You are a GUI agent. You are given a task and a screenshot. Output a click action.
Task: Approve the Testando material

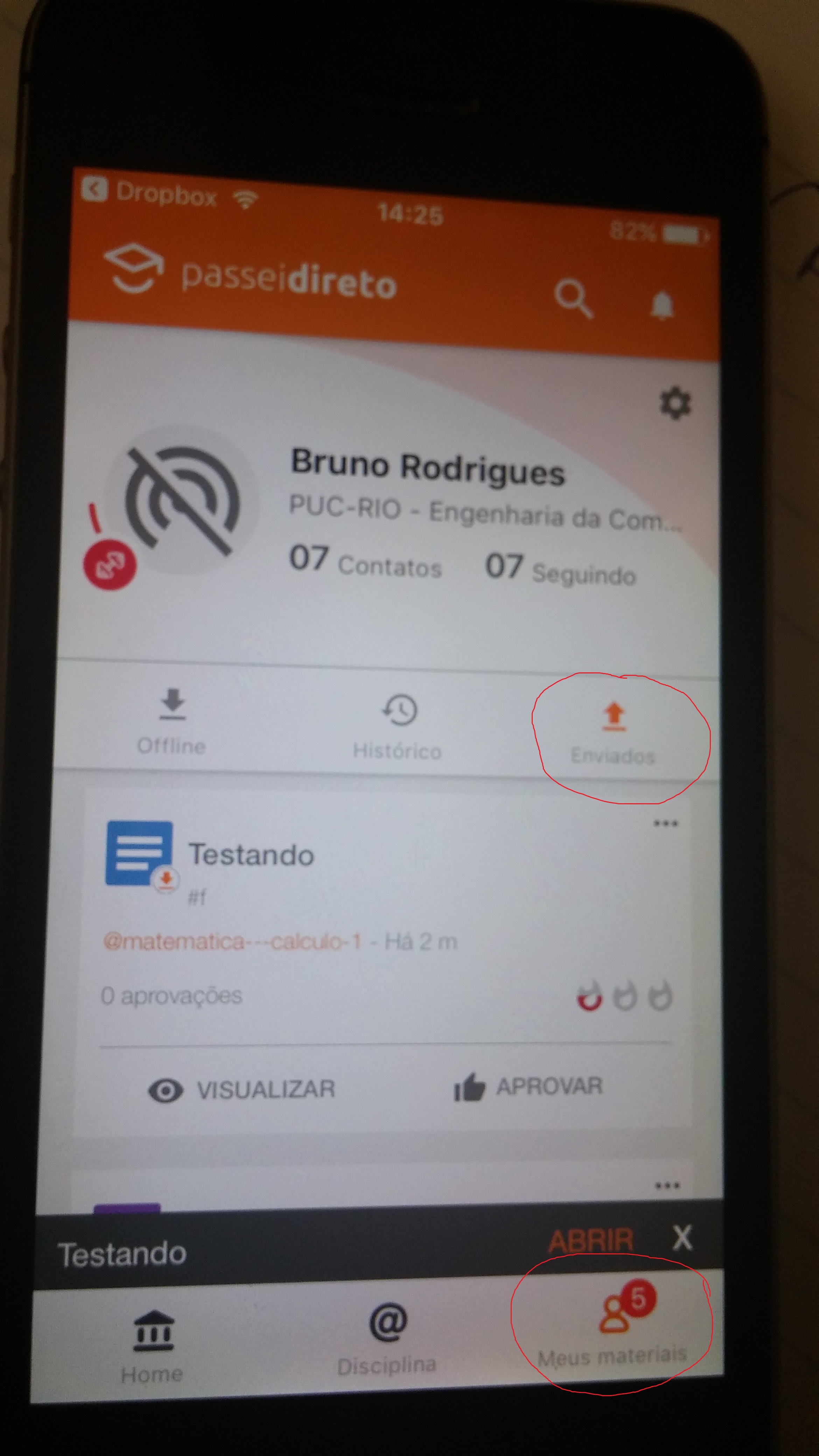(528, 1086)
